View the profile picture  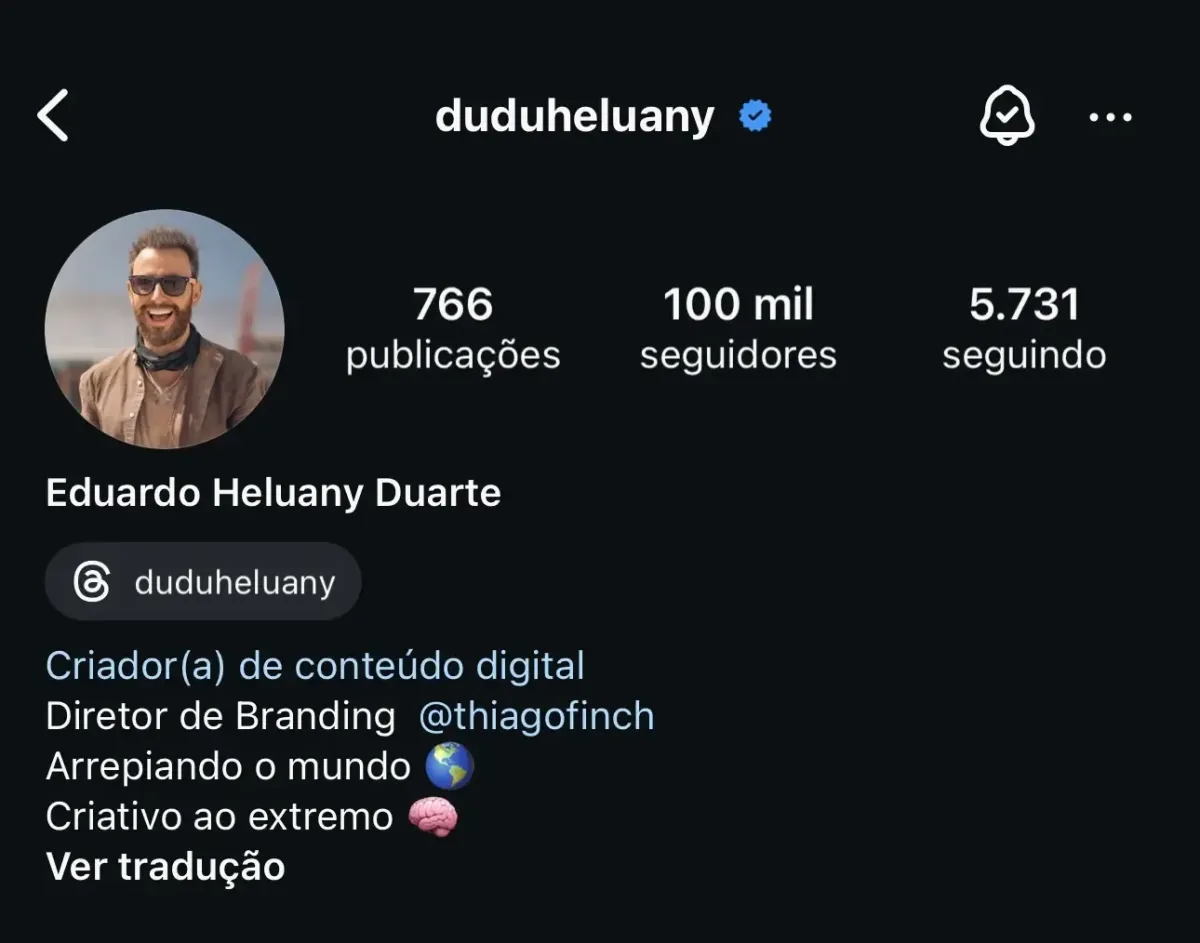click(x=165, y=329)
